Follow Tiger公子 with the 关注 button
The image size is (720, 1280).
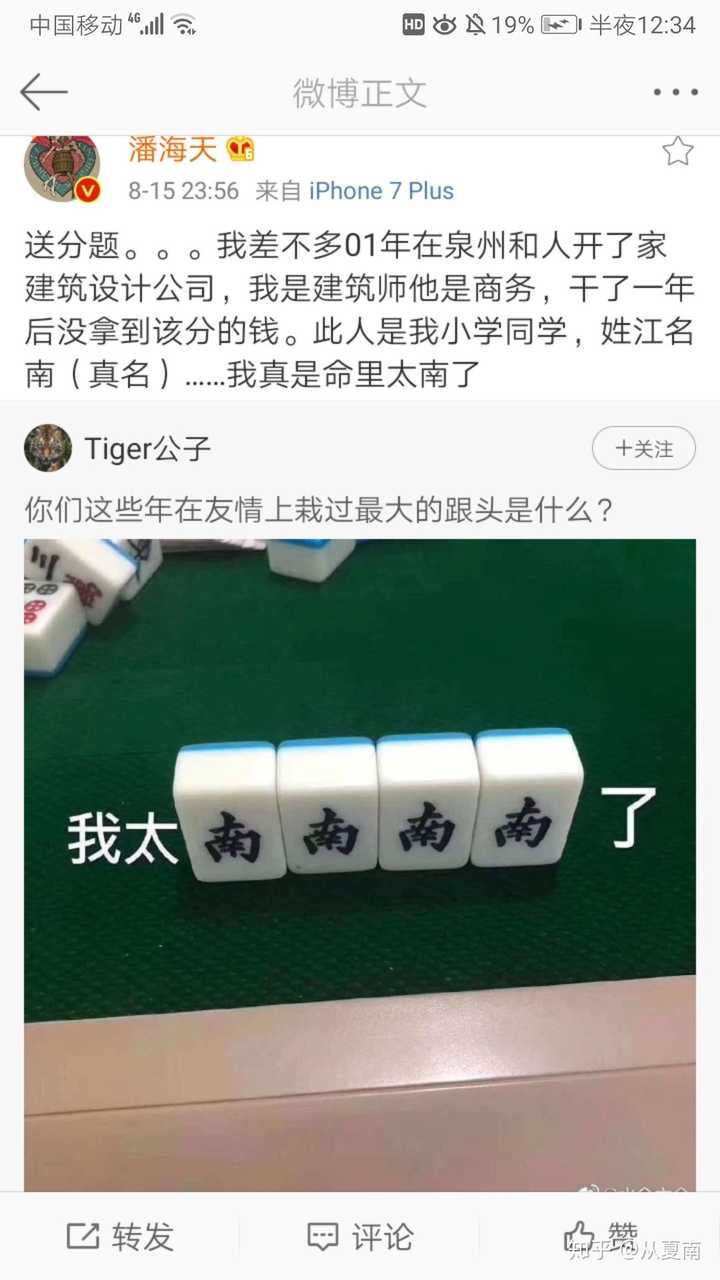(x=643, y=448)
